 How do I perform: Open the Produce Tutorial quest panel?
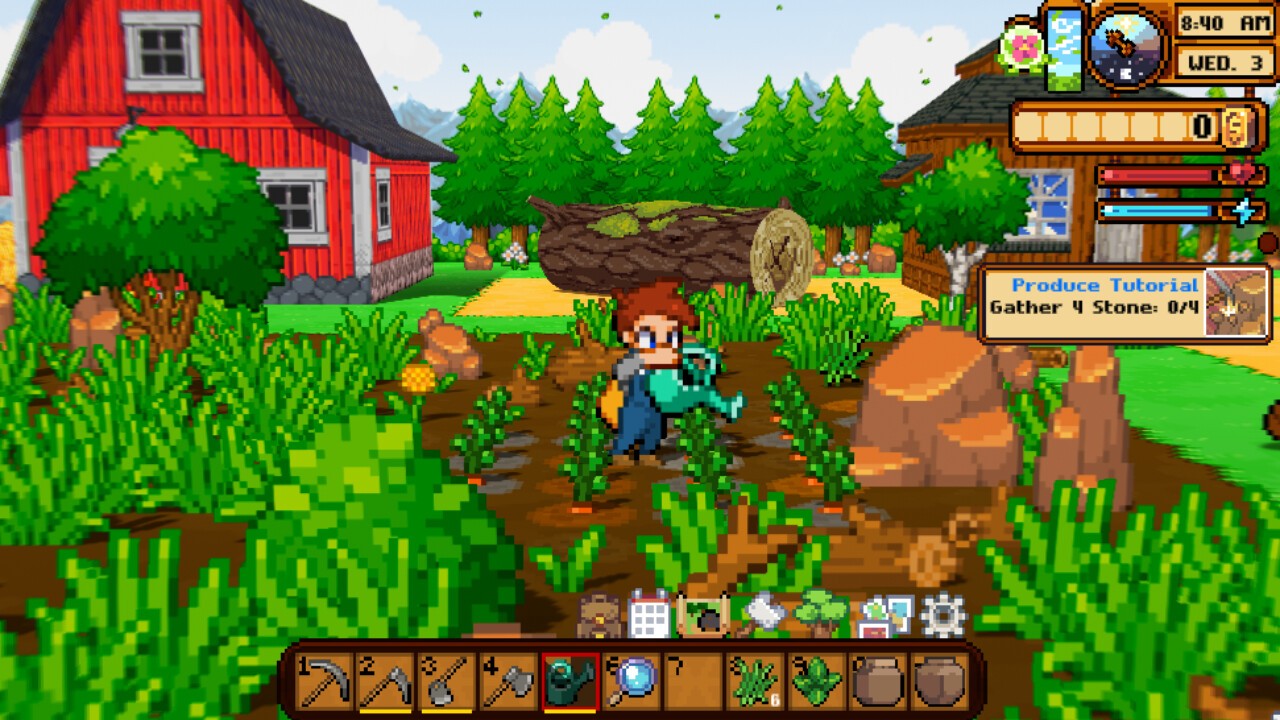(1124, 304)
